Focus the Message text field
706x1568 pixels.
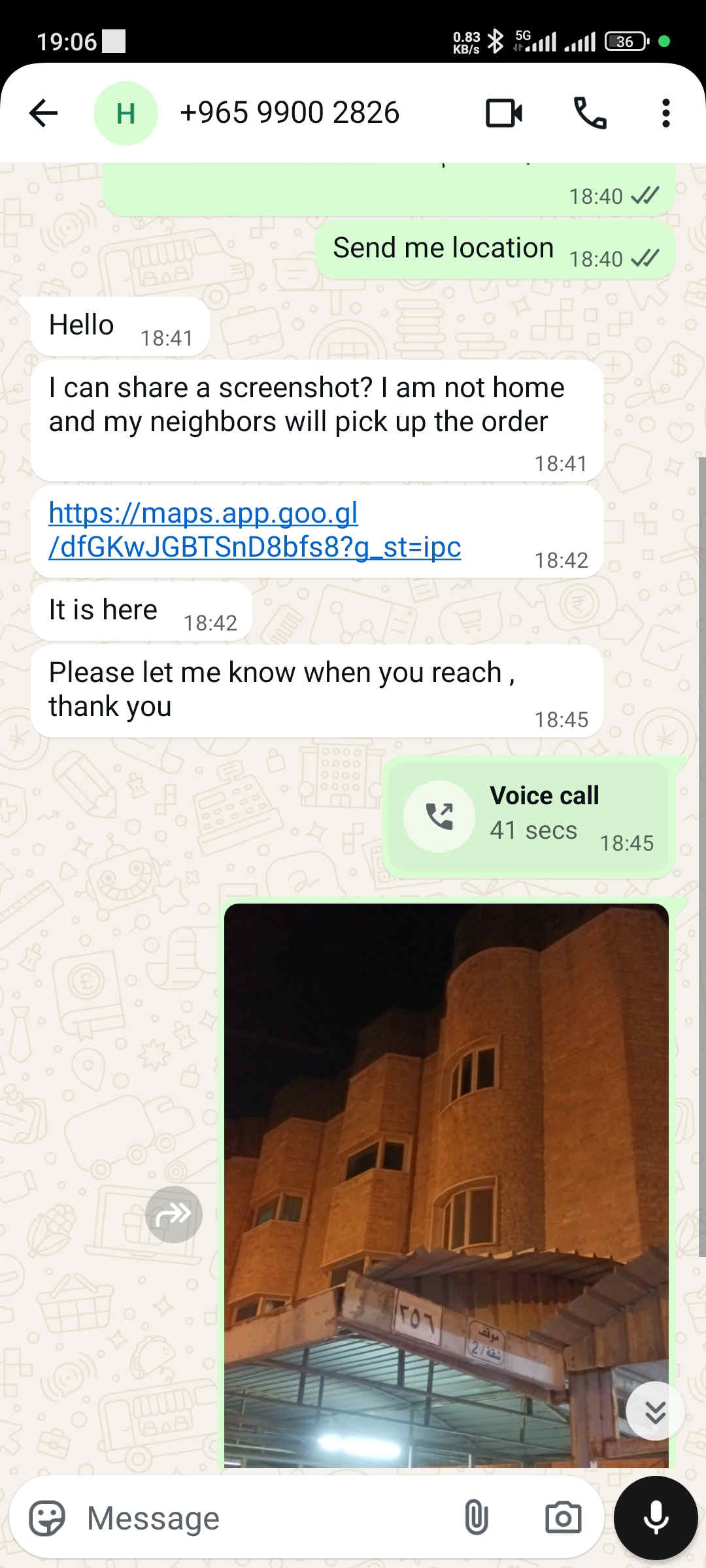(261, 1518)
